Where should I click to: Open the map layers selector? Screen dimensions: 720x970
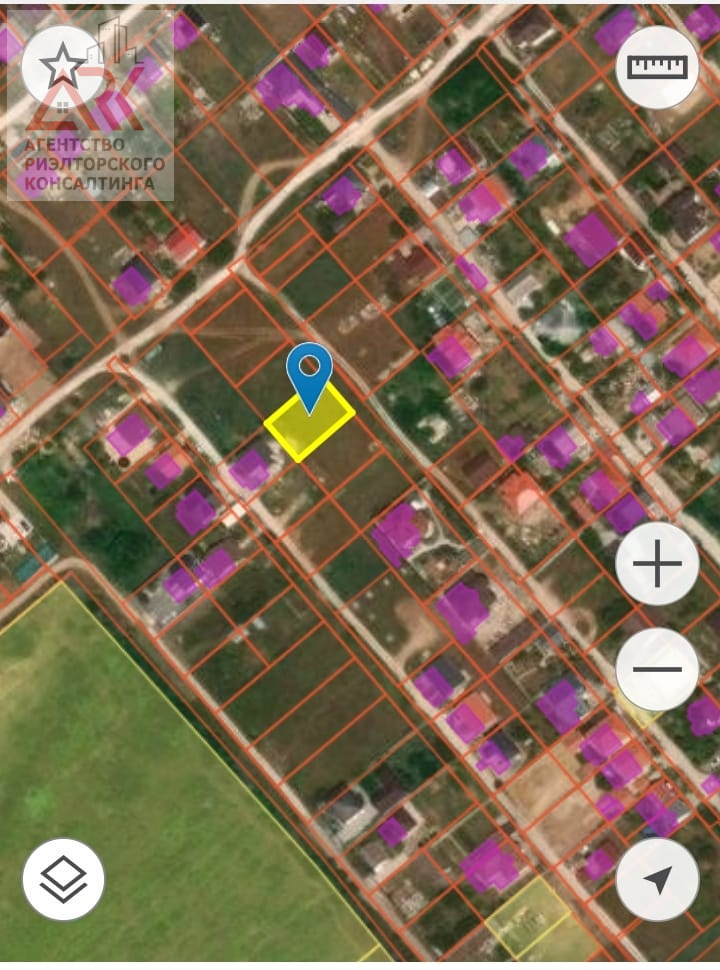tap(63, 879)
